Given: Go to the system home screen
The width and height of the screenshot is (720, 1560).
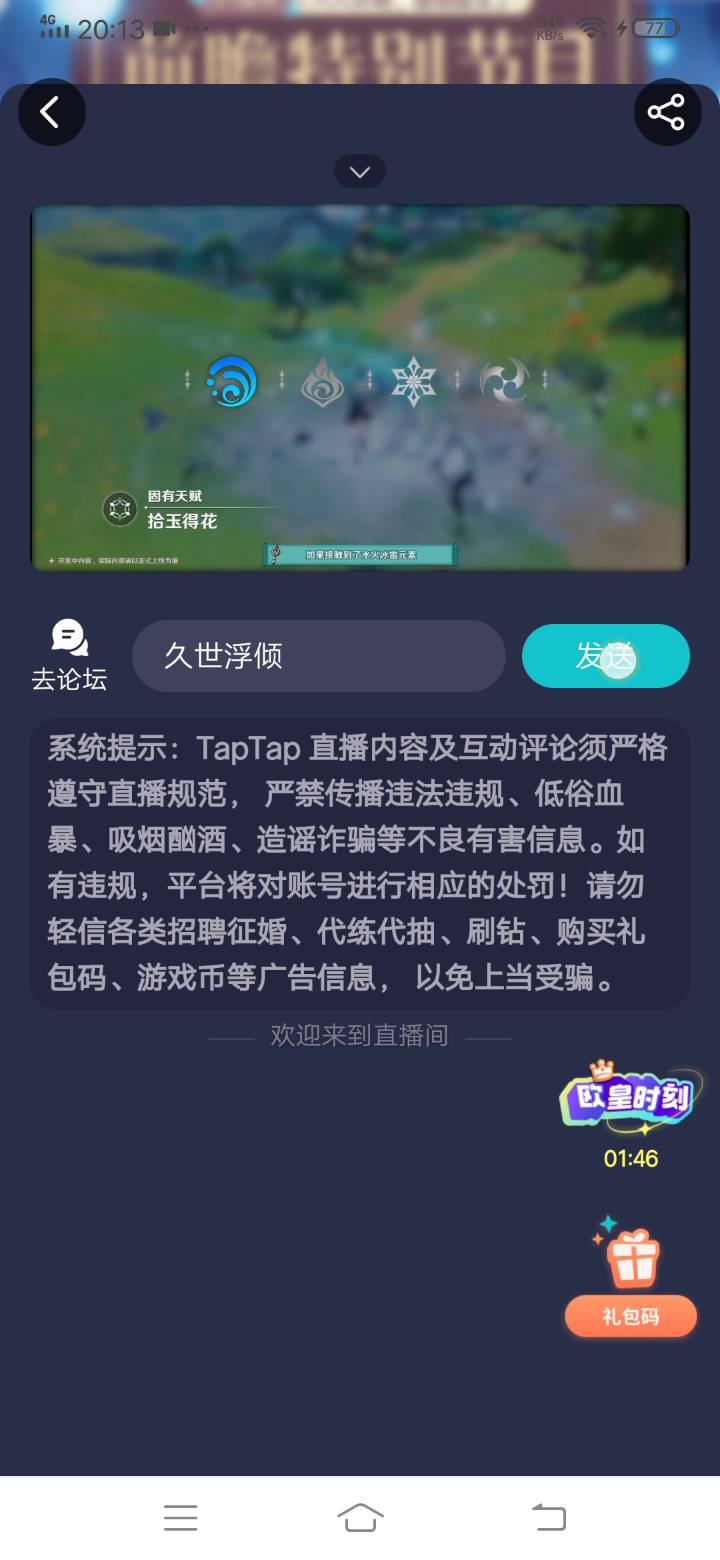Looking at the screenshot, I should pos(360,1518).
